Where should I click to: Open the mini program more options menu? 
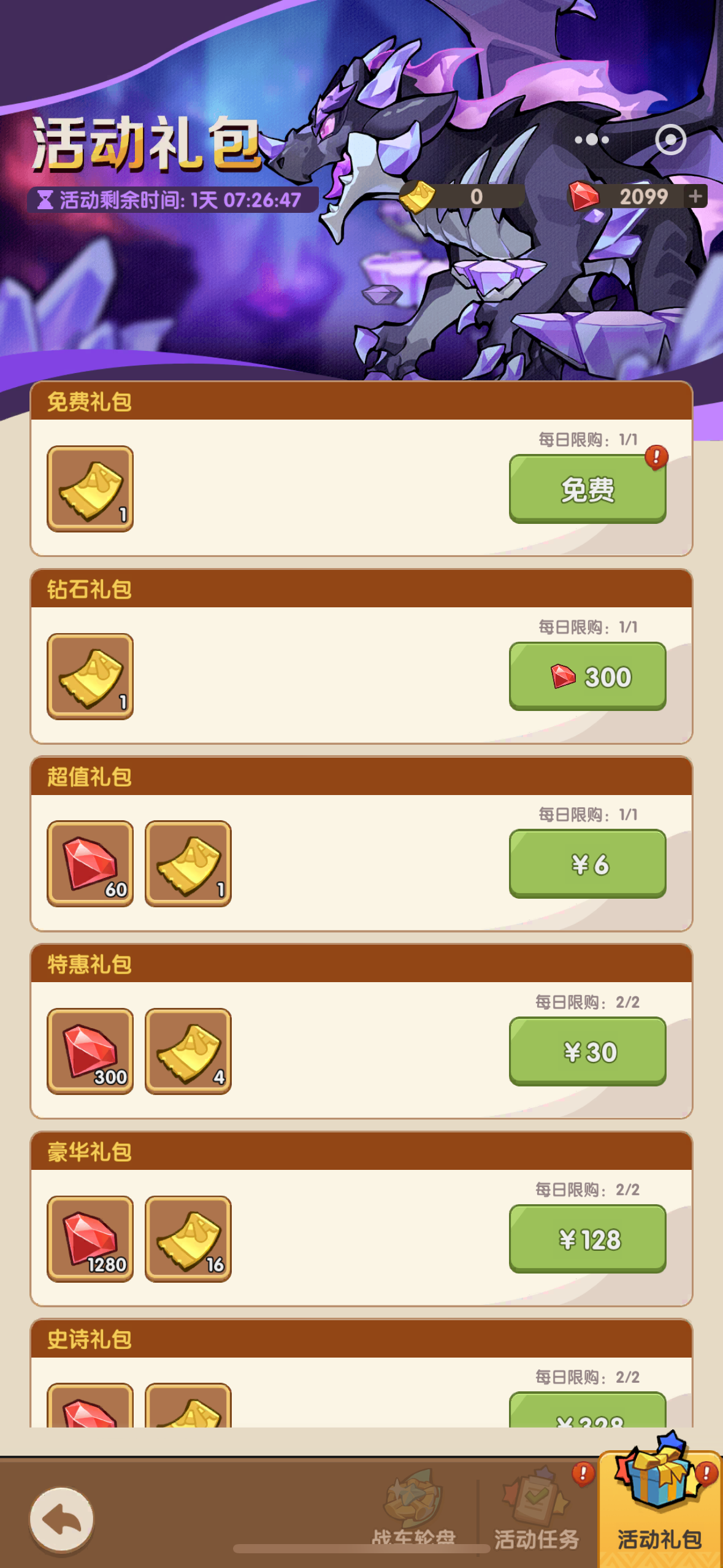(x=591, y=140)
